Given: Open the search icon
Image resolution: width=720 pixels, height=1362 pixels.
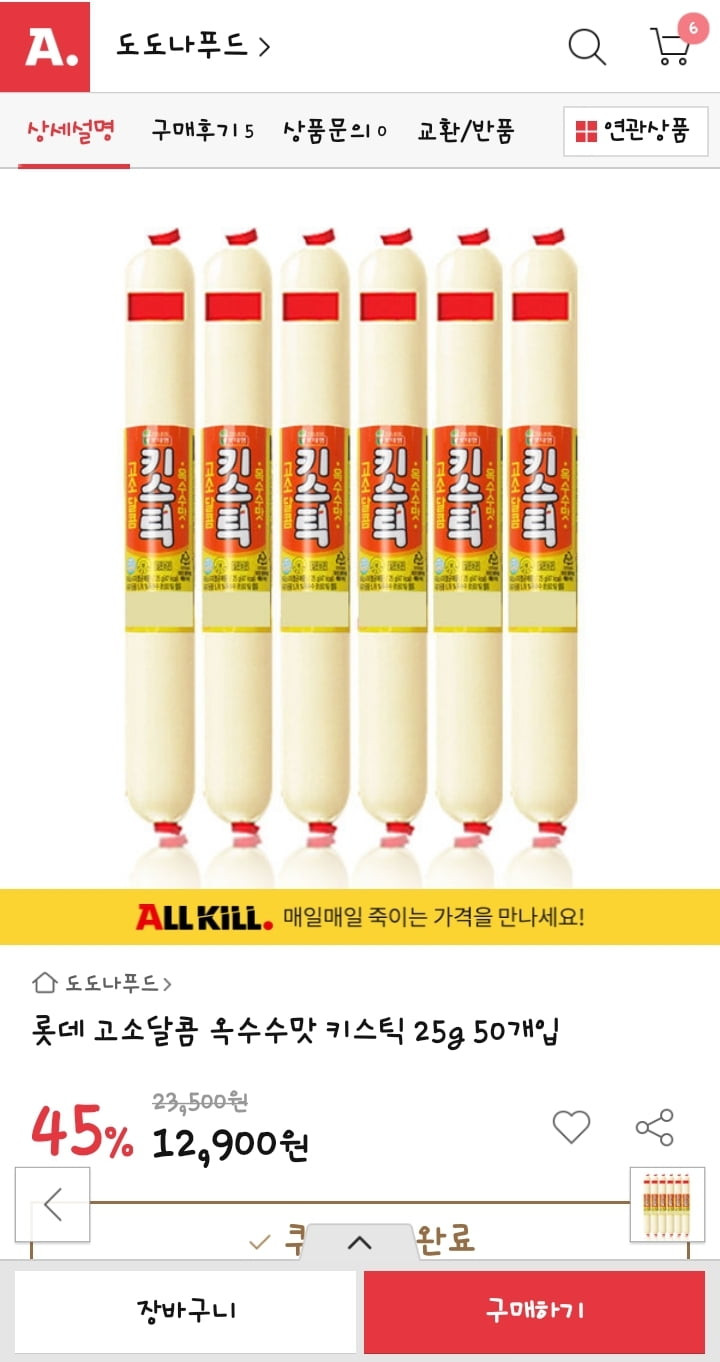Looking at the screenshot, I should [587, 46].
